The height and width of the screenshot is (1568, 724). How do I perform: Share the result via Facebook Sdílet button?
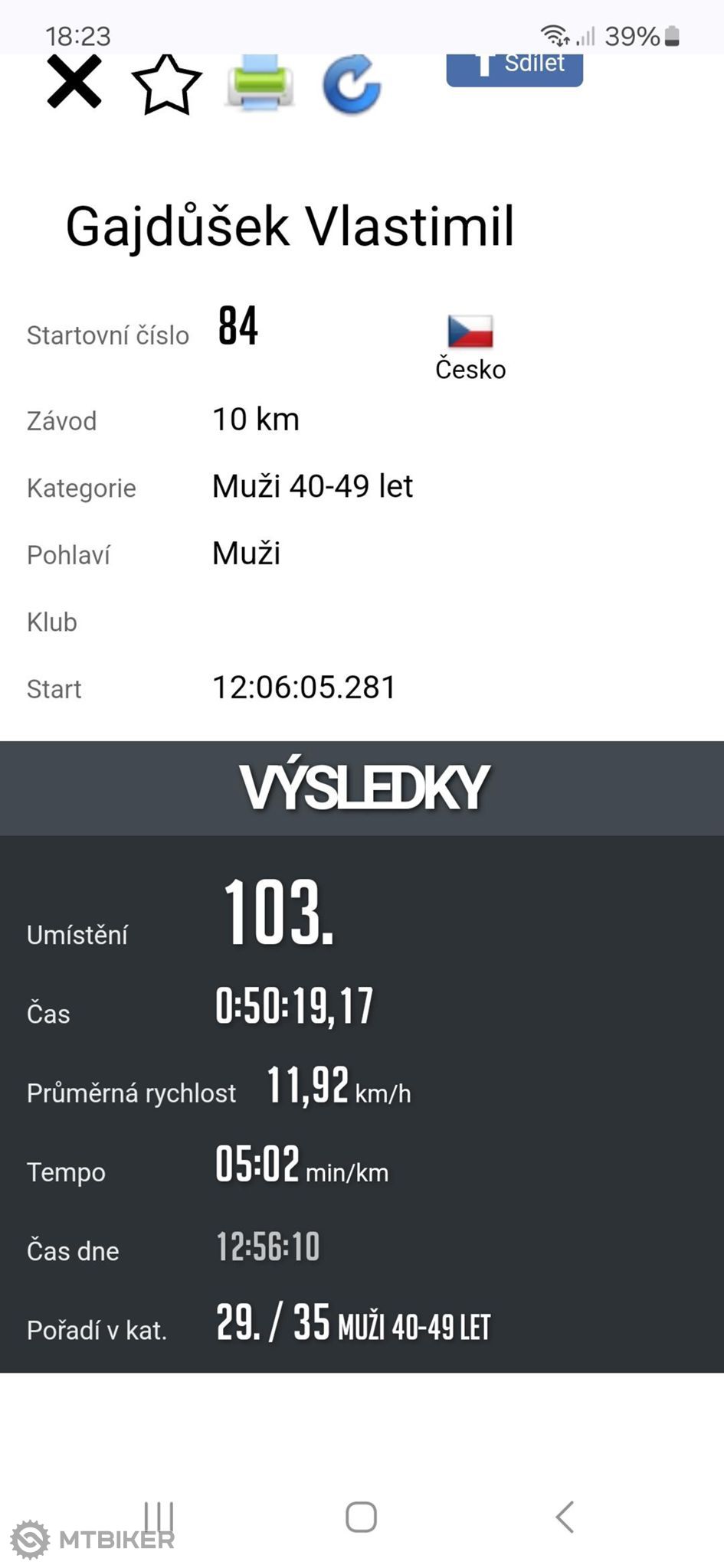pyautogui.click(x=515, y=69)
